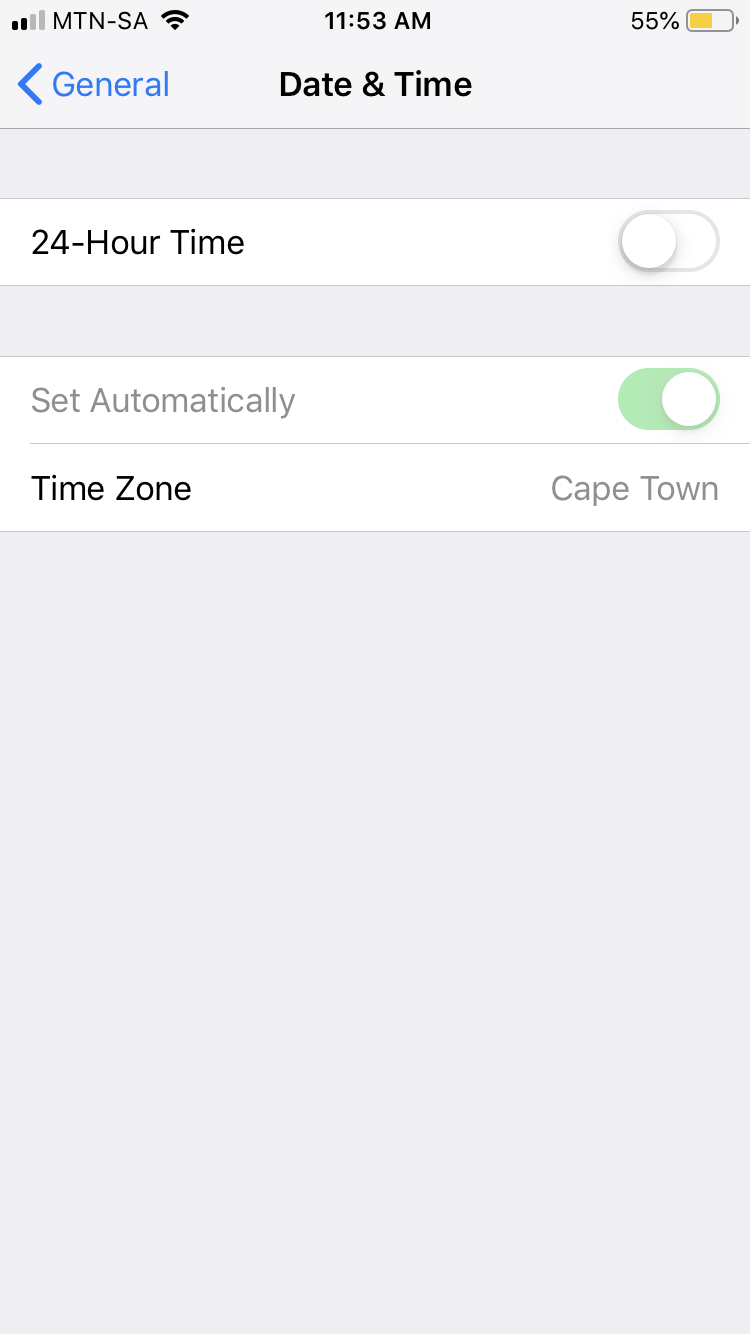Tap the 11:53 AM clock in status bar
Image resolution: width=750 pixels, height=1334 pixels.
coord(378,20)
